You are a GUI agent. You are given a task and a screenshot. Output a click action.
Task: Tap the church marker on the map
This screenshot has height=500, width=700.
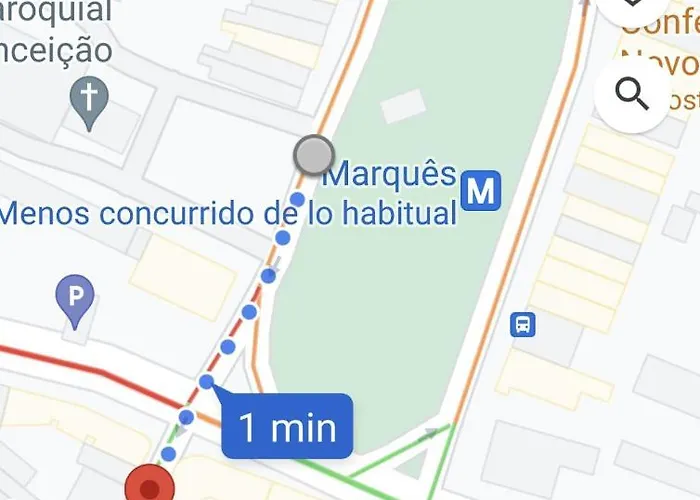tap(89, 101)
